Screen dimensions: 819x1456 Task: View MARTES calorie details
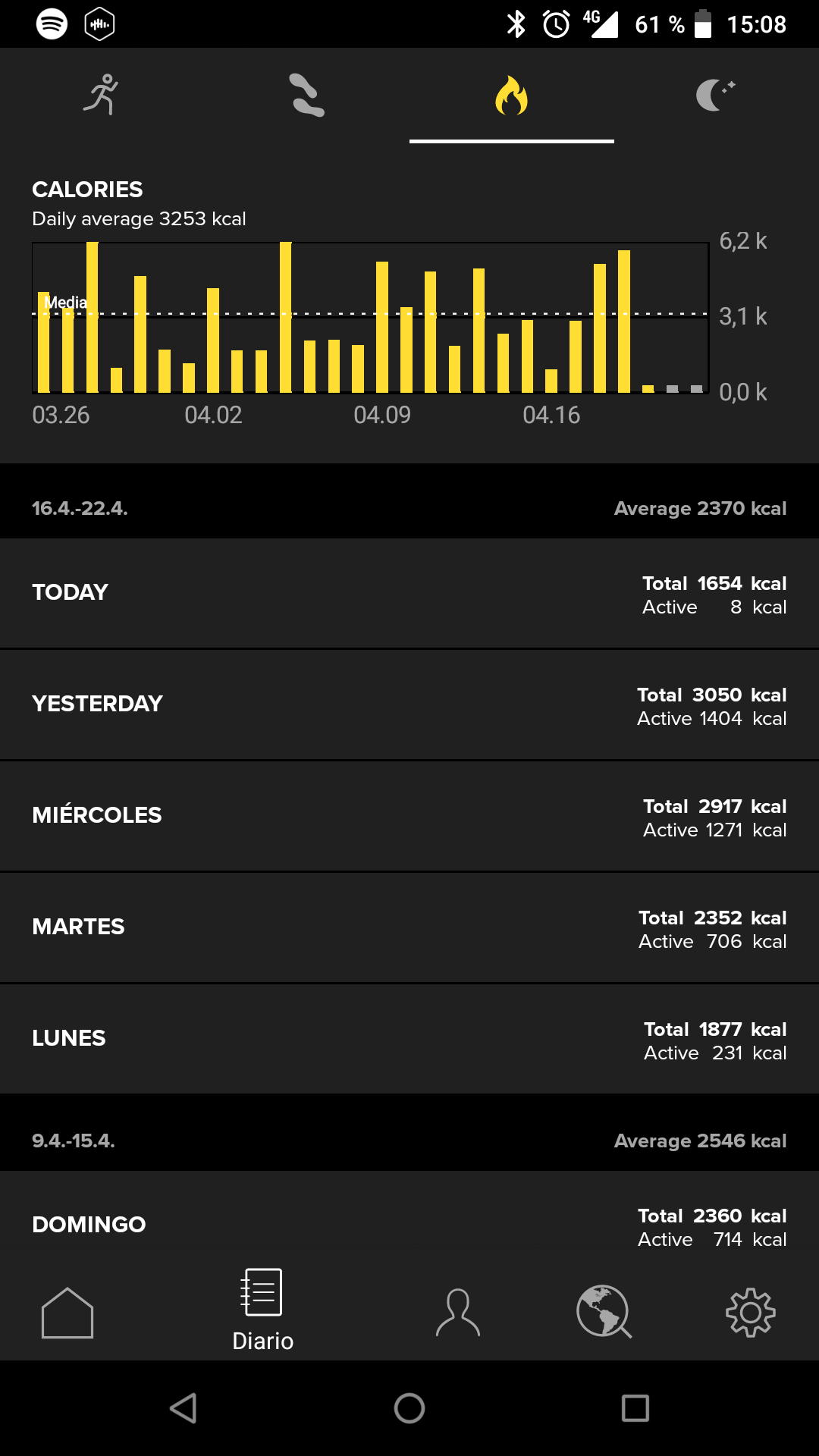coord(409,927)
